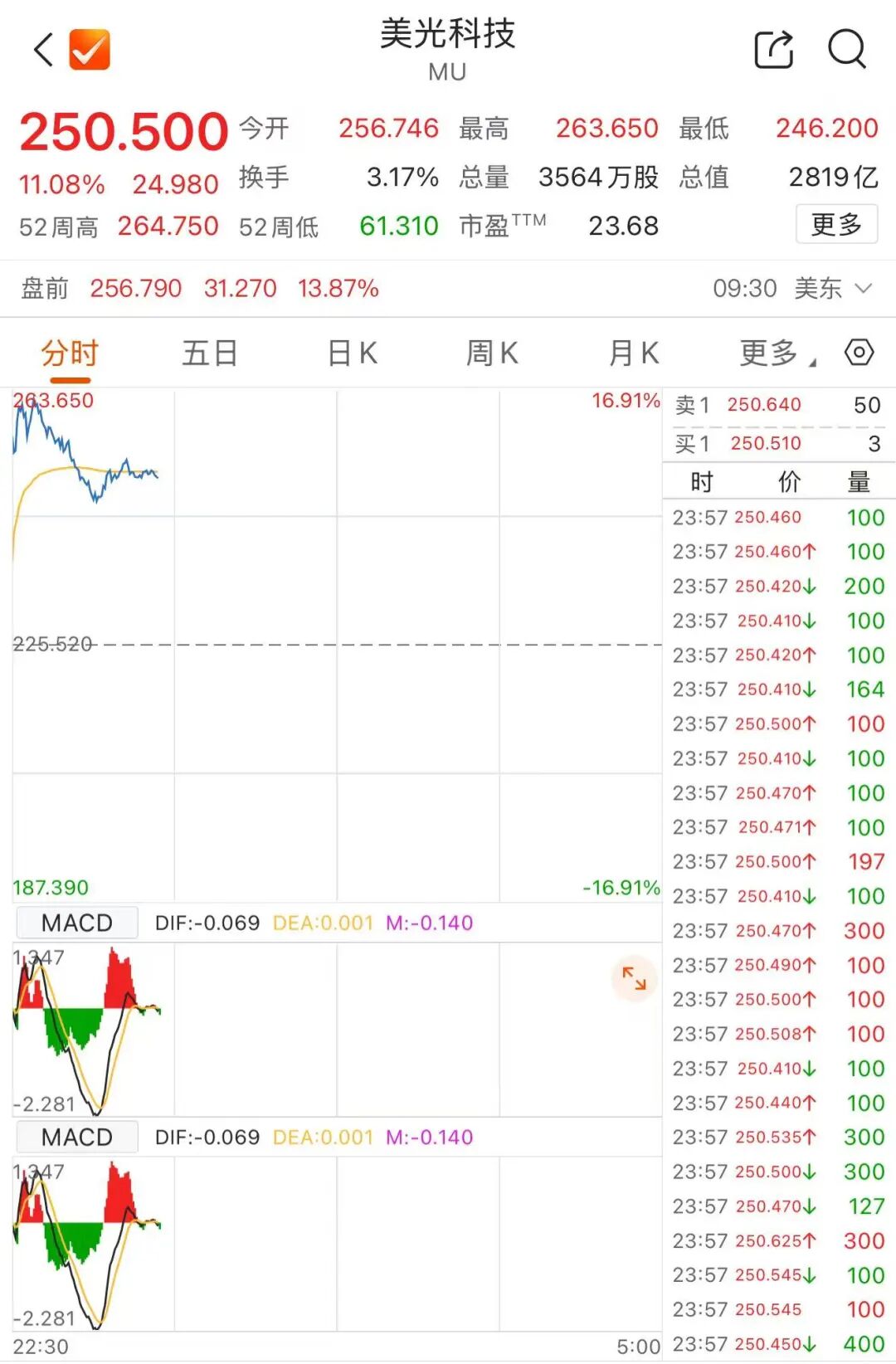Tap 更多 button for more quote details
The image size is (896, 1364).
click(835, 224)
